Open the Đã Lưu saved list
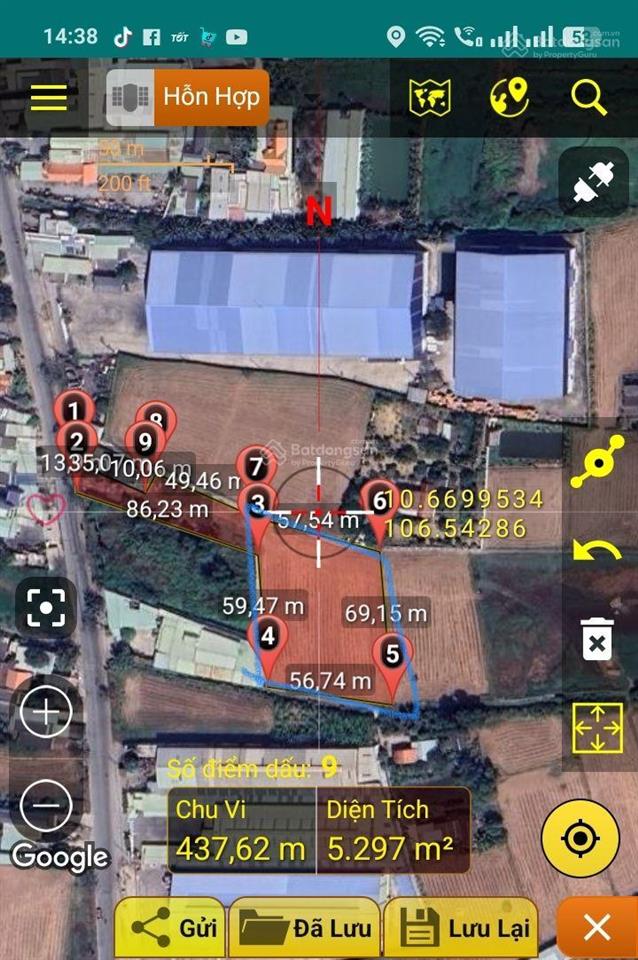The height and width of the screenshot is (960, 638). pos(304,928)
